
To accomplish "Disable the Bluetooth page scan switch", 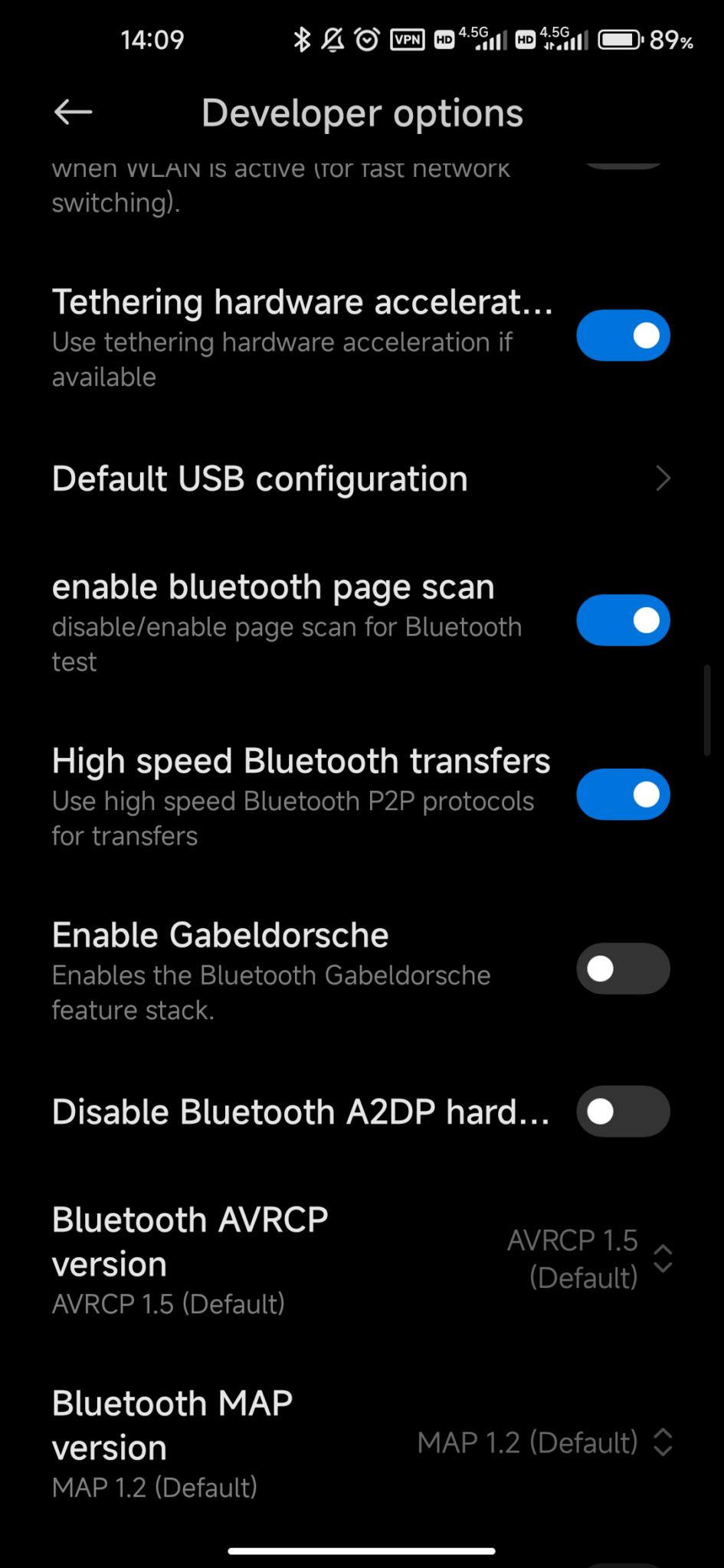I will click(623, 620).
